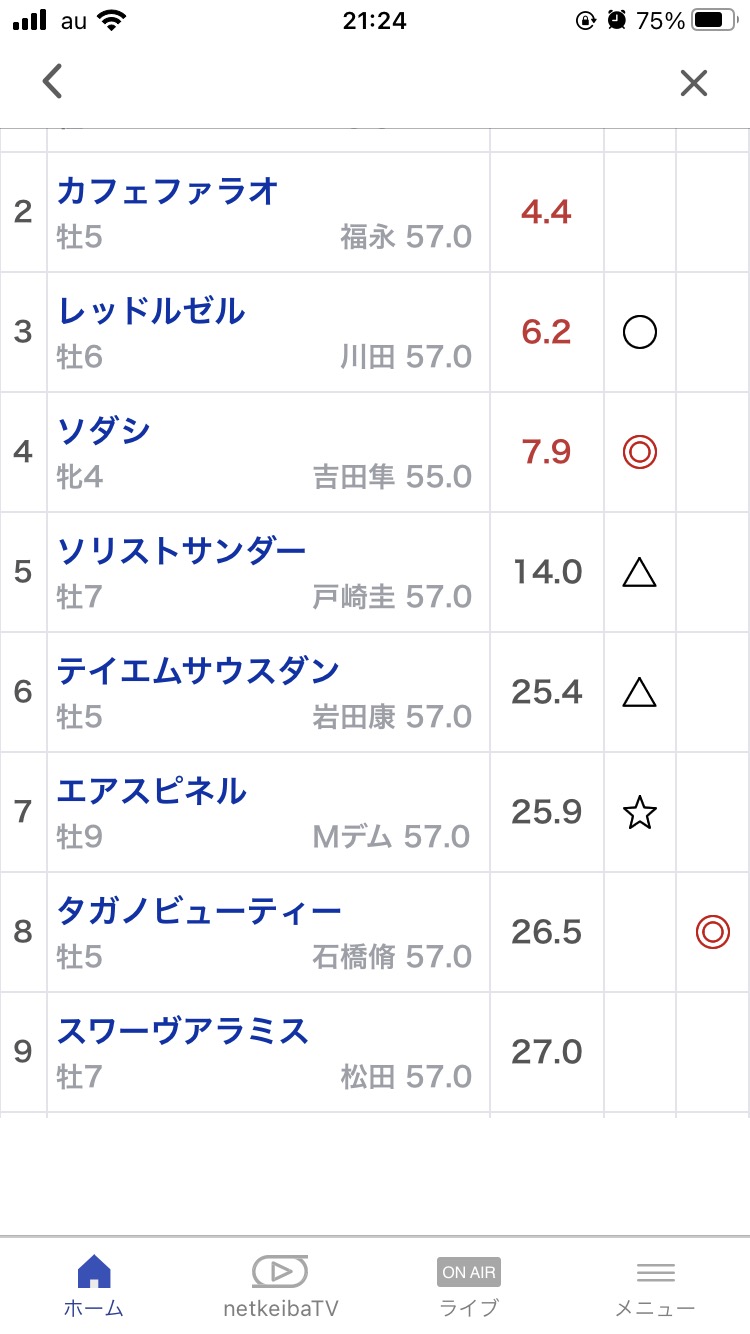View details for テイエムサウスダン

click(x=198, y=671)
